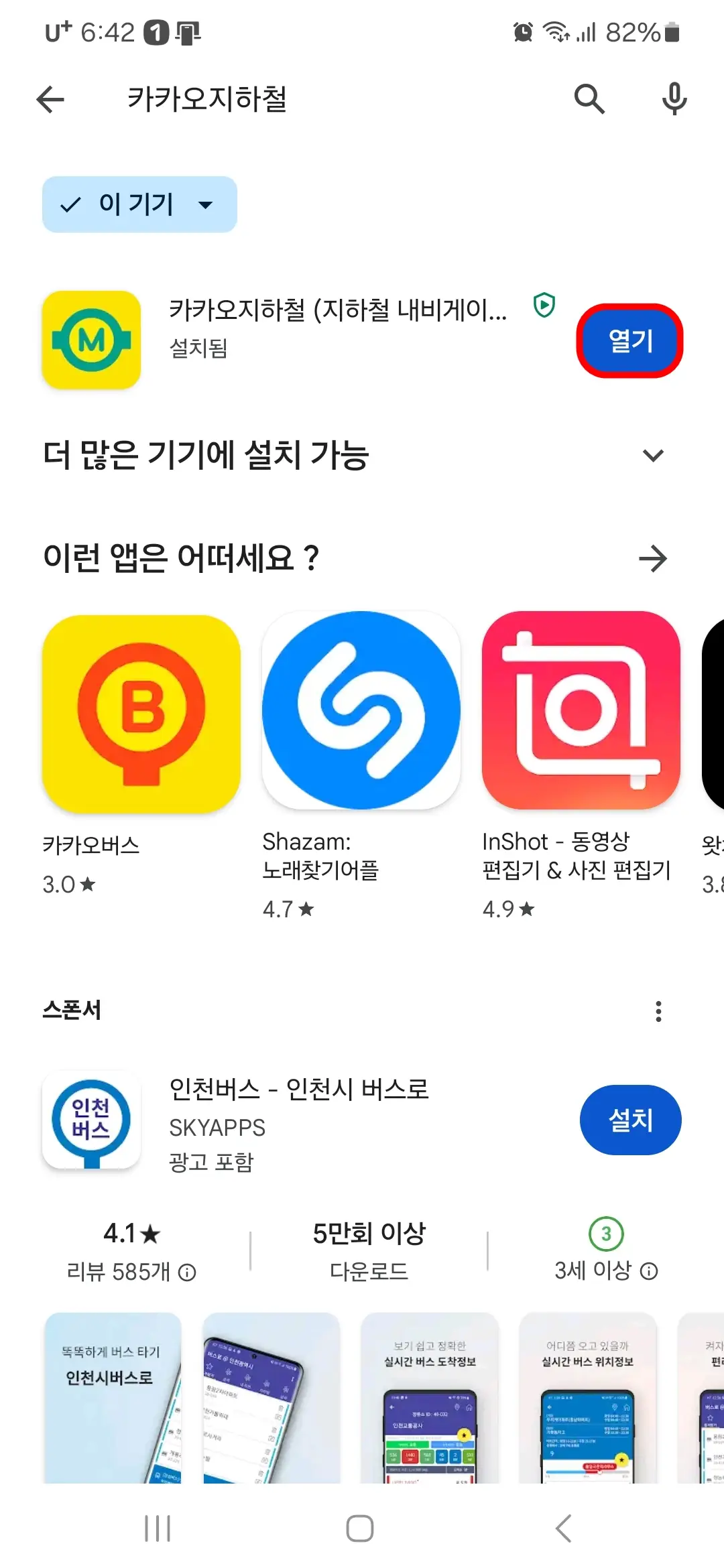Expand 더 많은 기기에 설치 가능 section

coord(652,457)
